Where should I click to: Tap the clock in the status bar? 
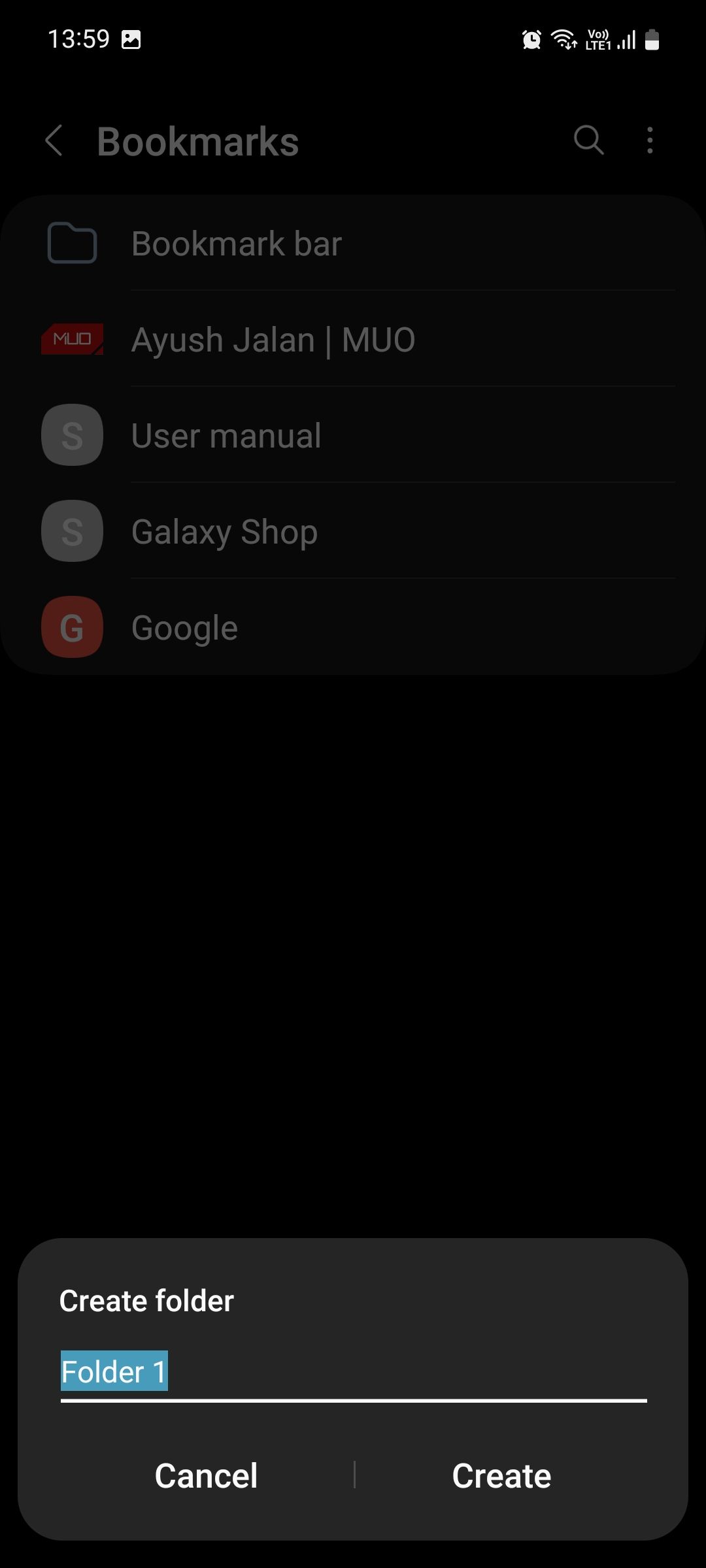pyautogui.click(x=81, y=39)
